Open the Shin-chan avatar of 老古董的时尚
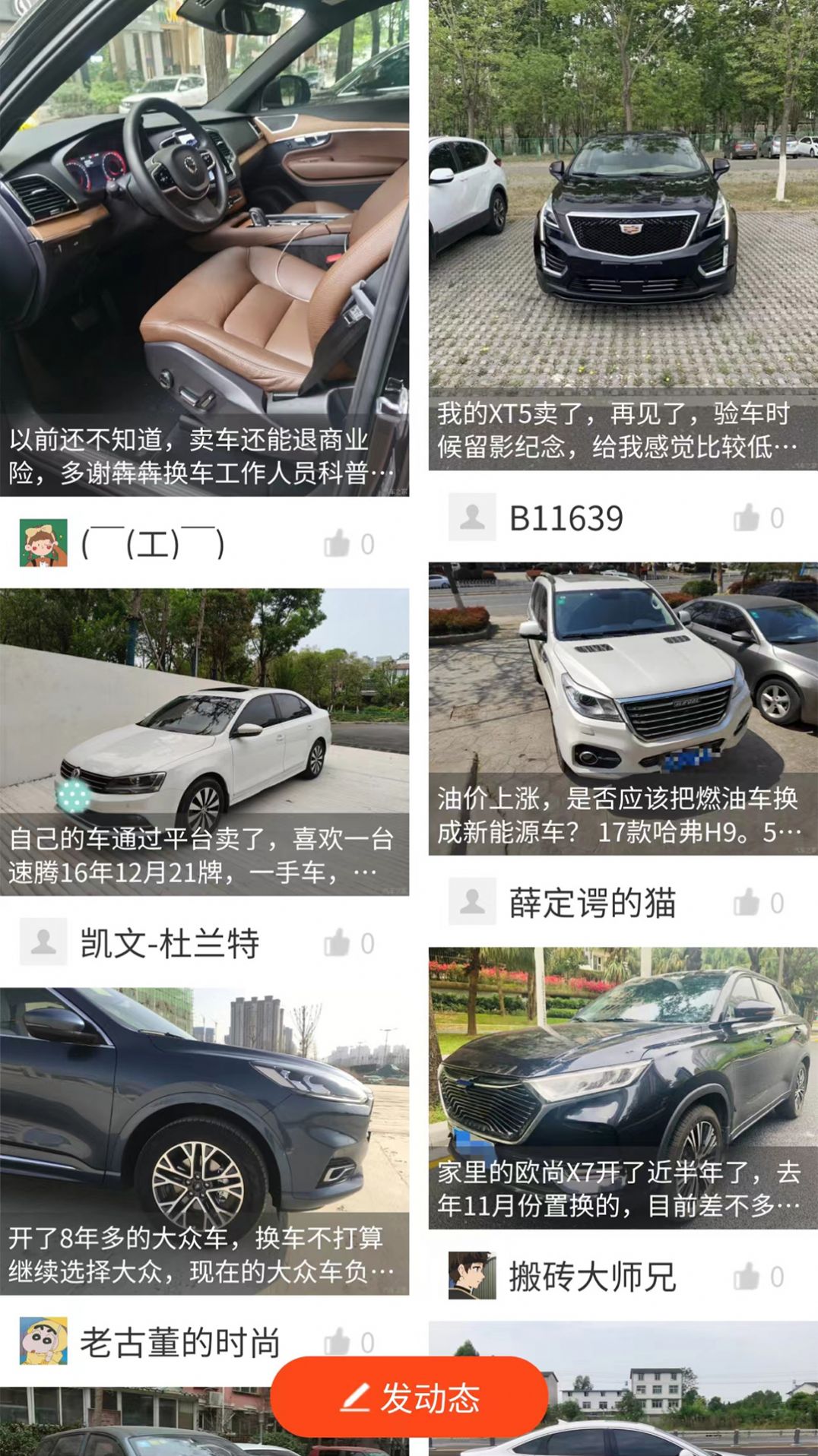The height and width of the screenshot is (1456, 818). point(43,1338)
